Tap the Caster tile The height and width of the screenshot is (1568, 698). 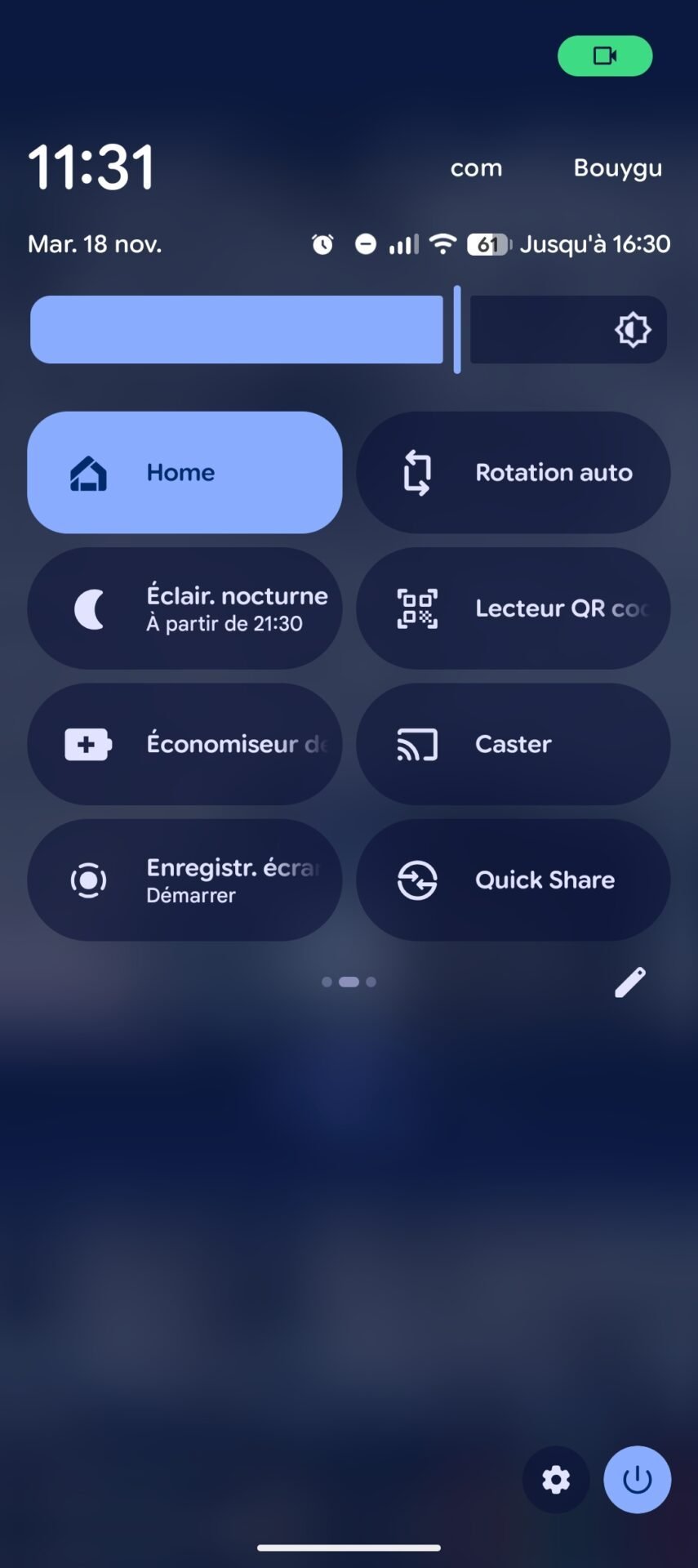(x=513, y=744)
